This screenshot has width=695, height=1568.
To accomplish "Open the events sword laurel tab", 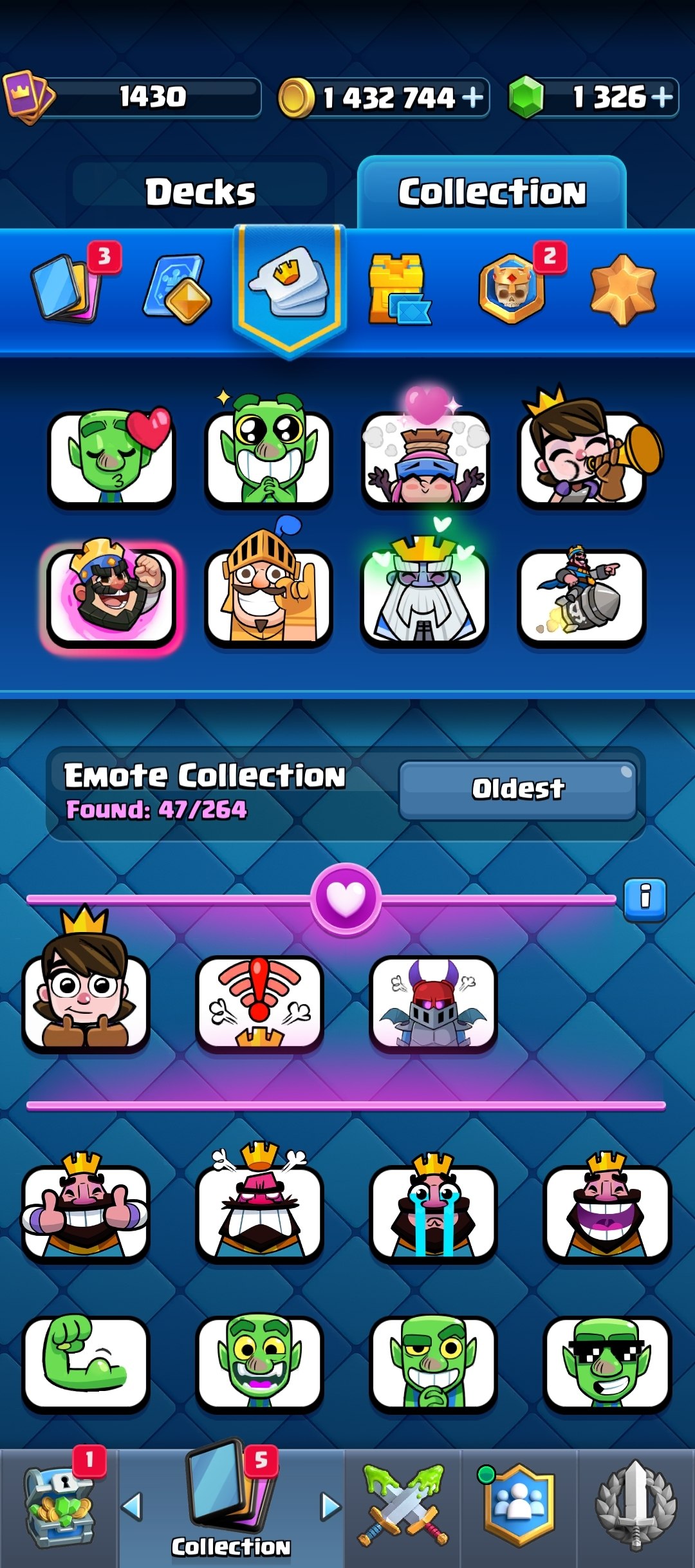I will [636, 1505].
